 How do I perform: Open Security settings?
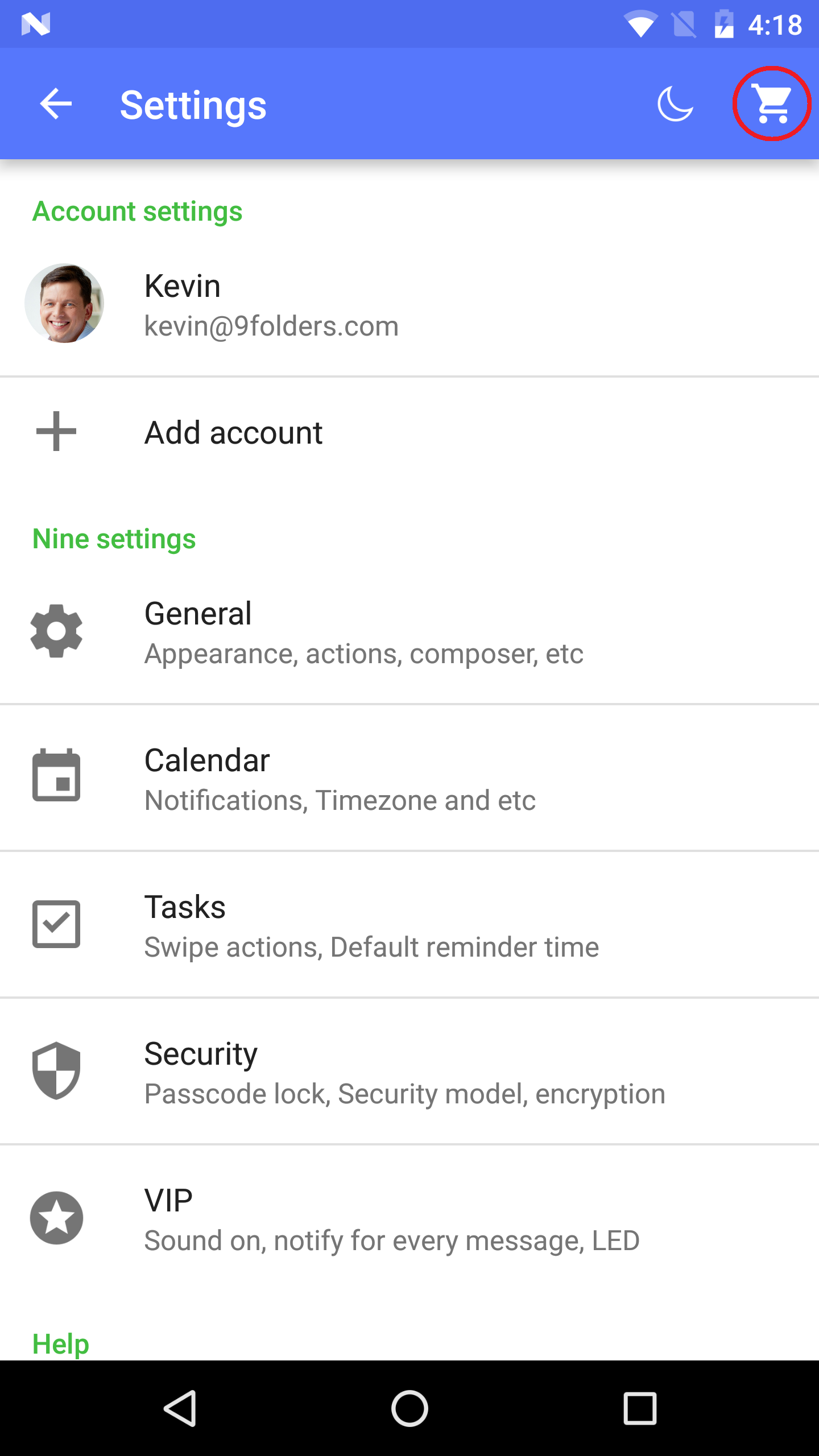(x=409, y=1072)
